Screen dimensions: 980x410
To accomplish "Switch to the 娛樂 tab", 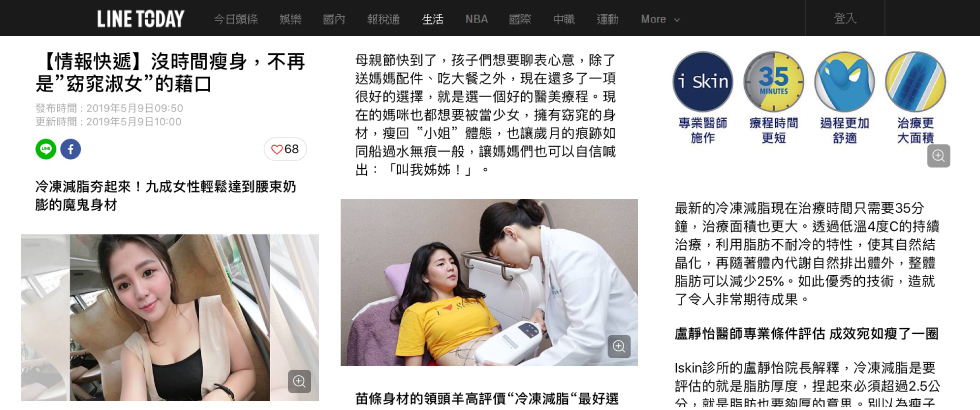I will 290,19.
